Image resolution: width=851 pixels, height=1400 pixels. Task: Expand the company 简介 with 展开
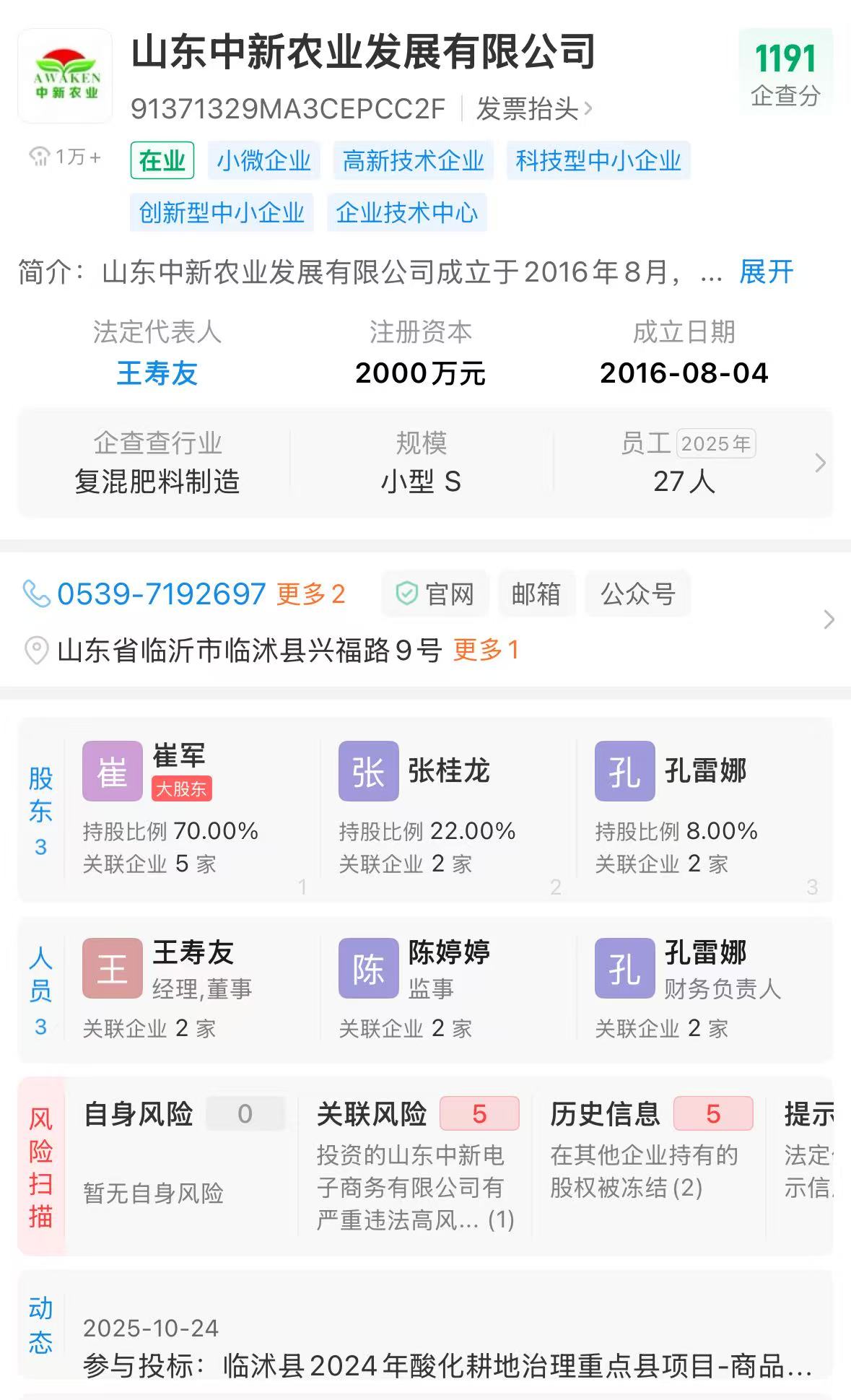pyautogui.click(x=766, y=272)
